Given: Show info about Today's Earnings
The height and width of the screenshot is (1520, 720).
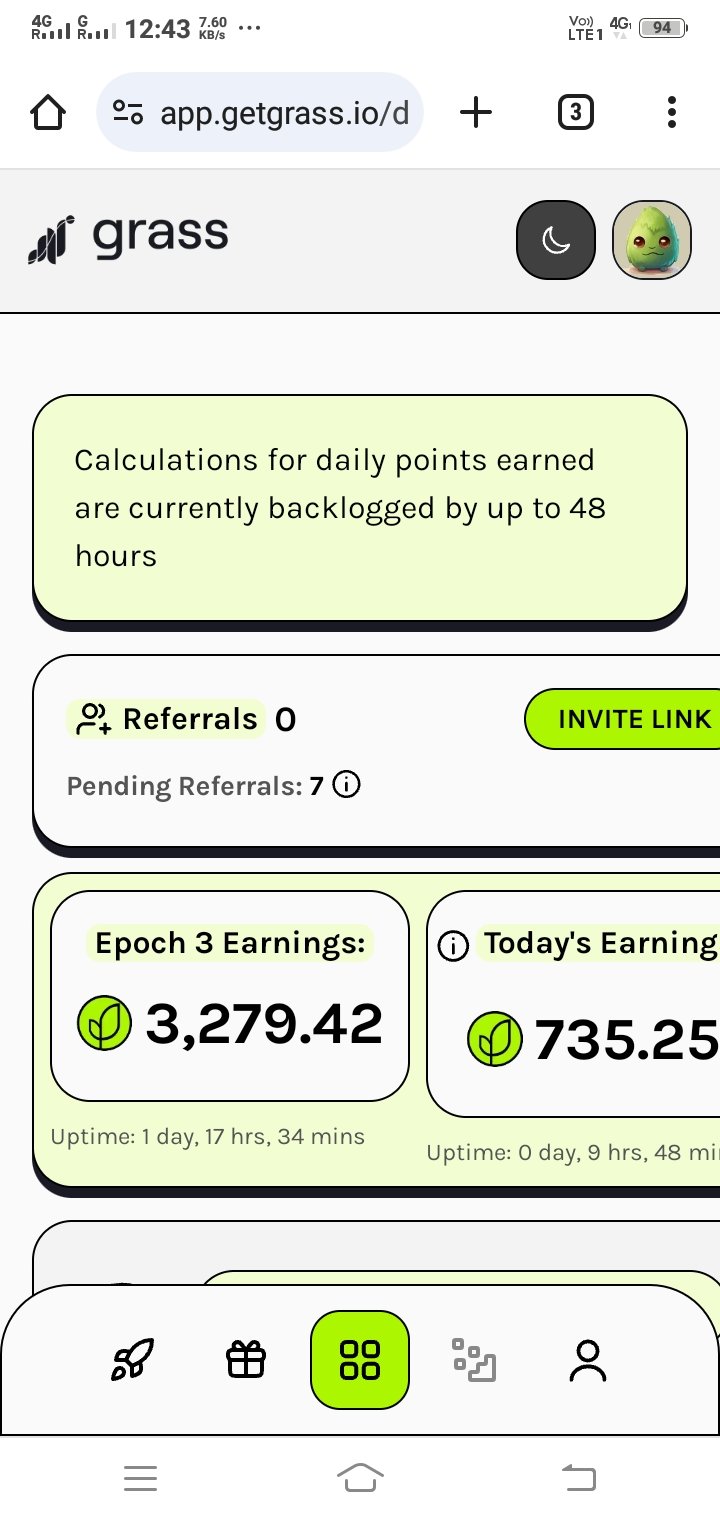Looking at the screenshot, I should tap(454, 945).
